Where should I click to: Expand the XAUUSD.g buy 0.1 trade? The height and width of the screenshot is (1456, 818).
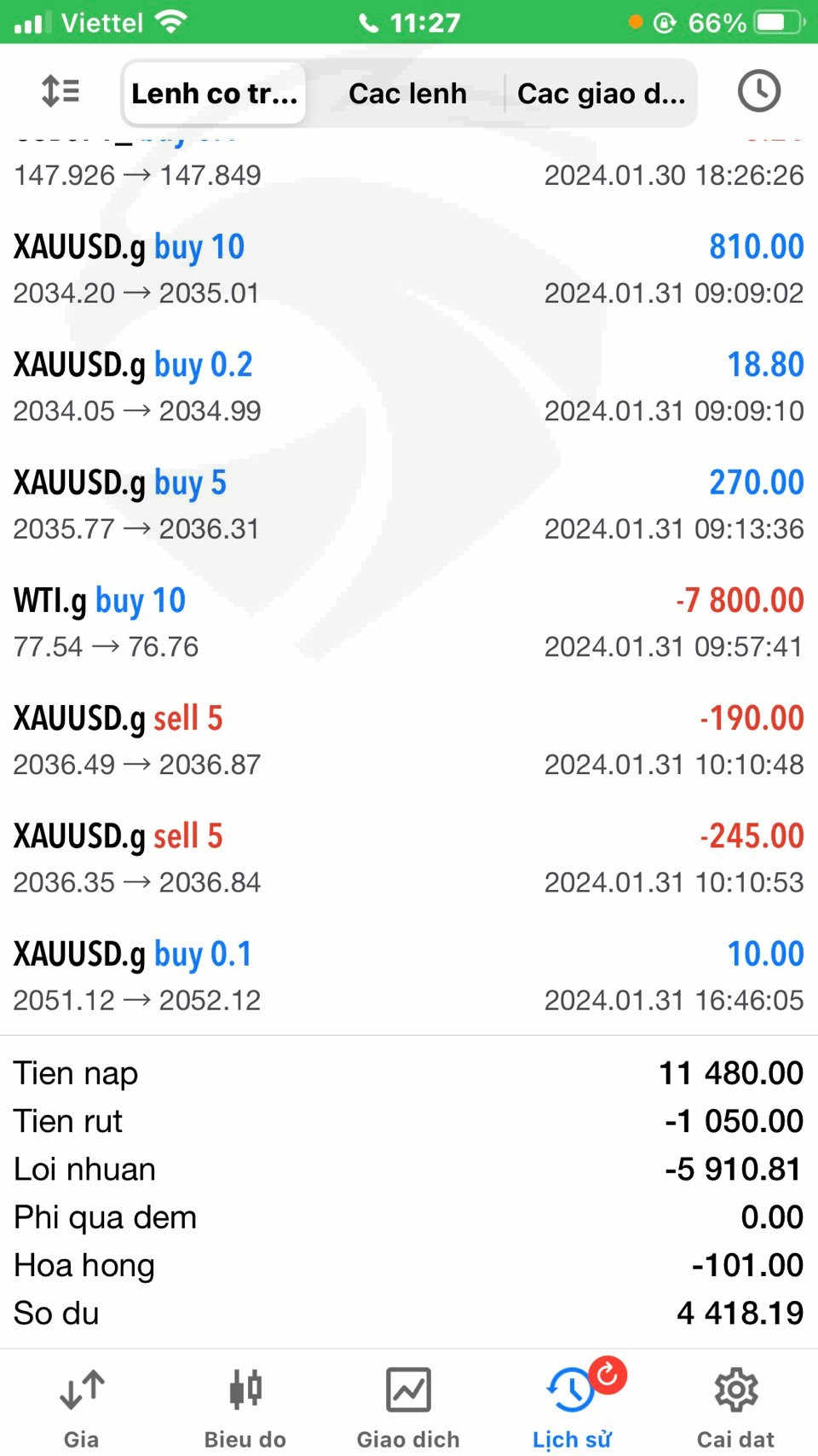409,976
